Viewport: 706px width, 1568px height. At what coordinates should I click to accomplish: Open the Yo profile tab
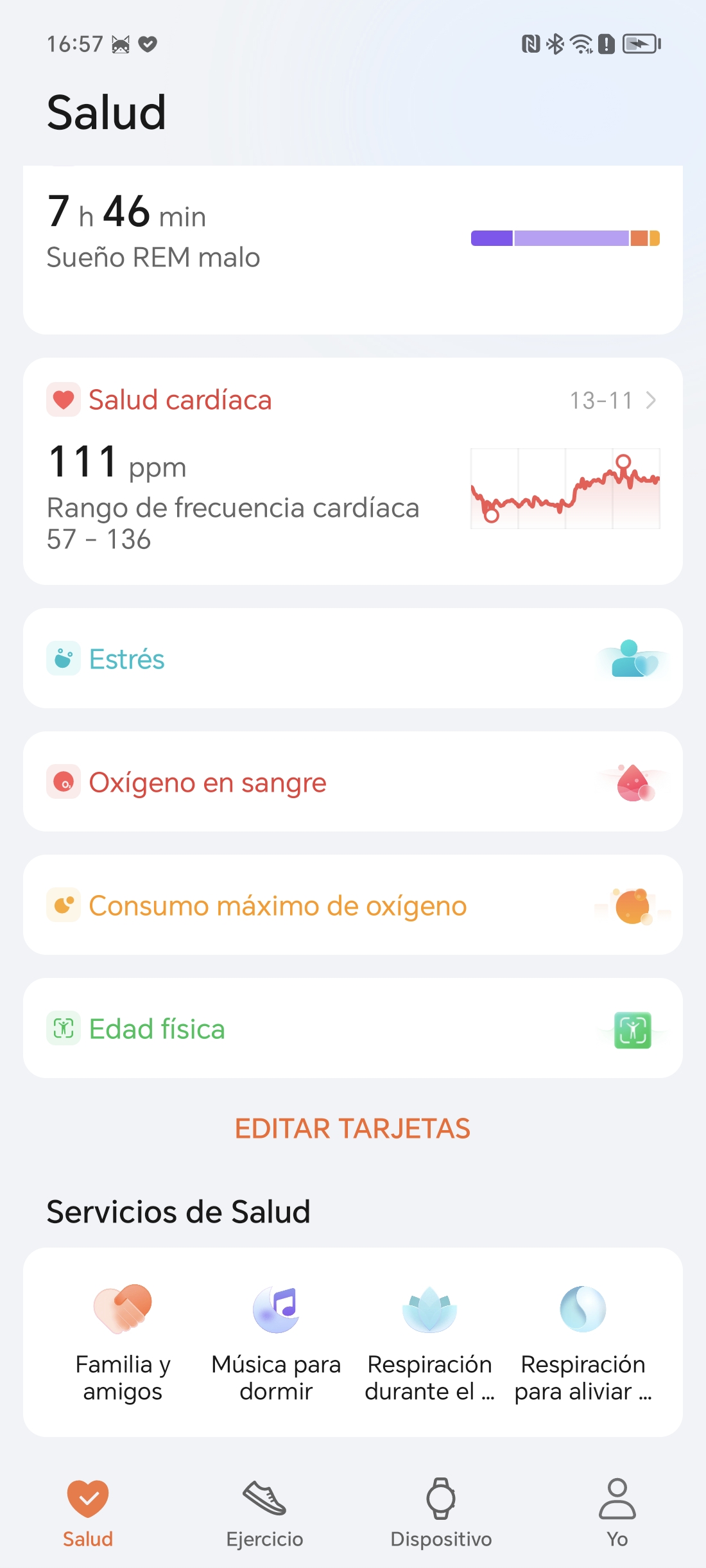(x=617, y=1512)
